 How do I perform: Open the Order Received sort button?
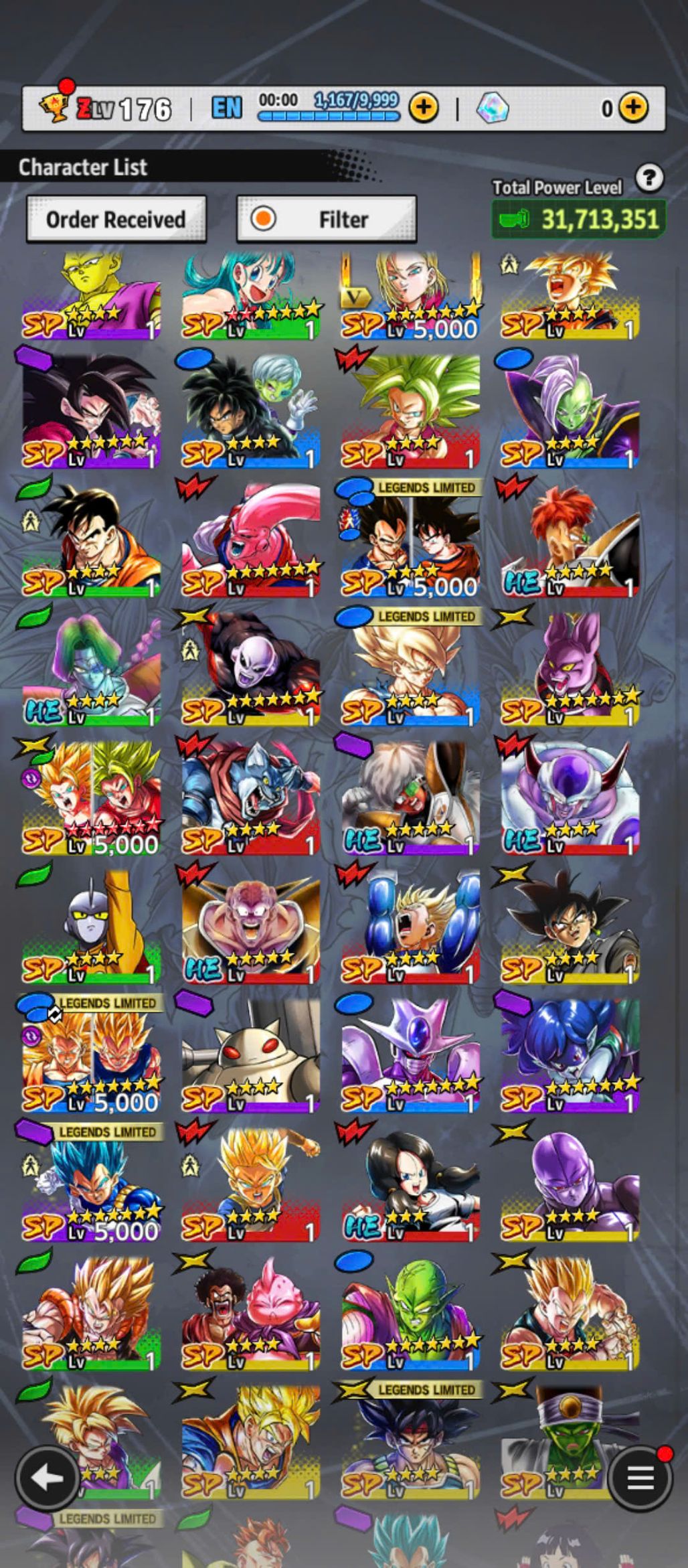116,219
